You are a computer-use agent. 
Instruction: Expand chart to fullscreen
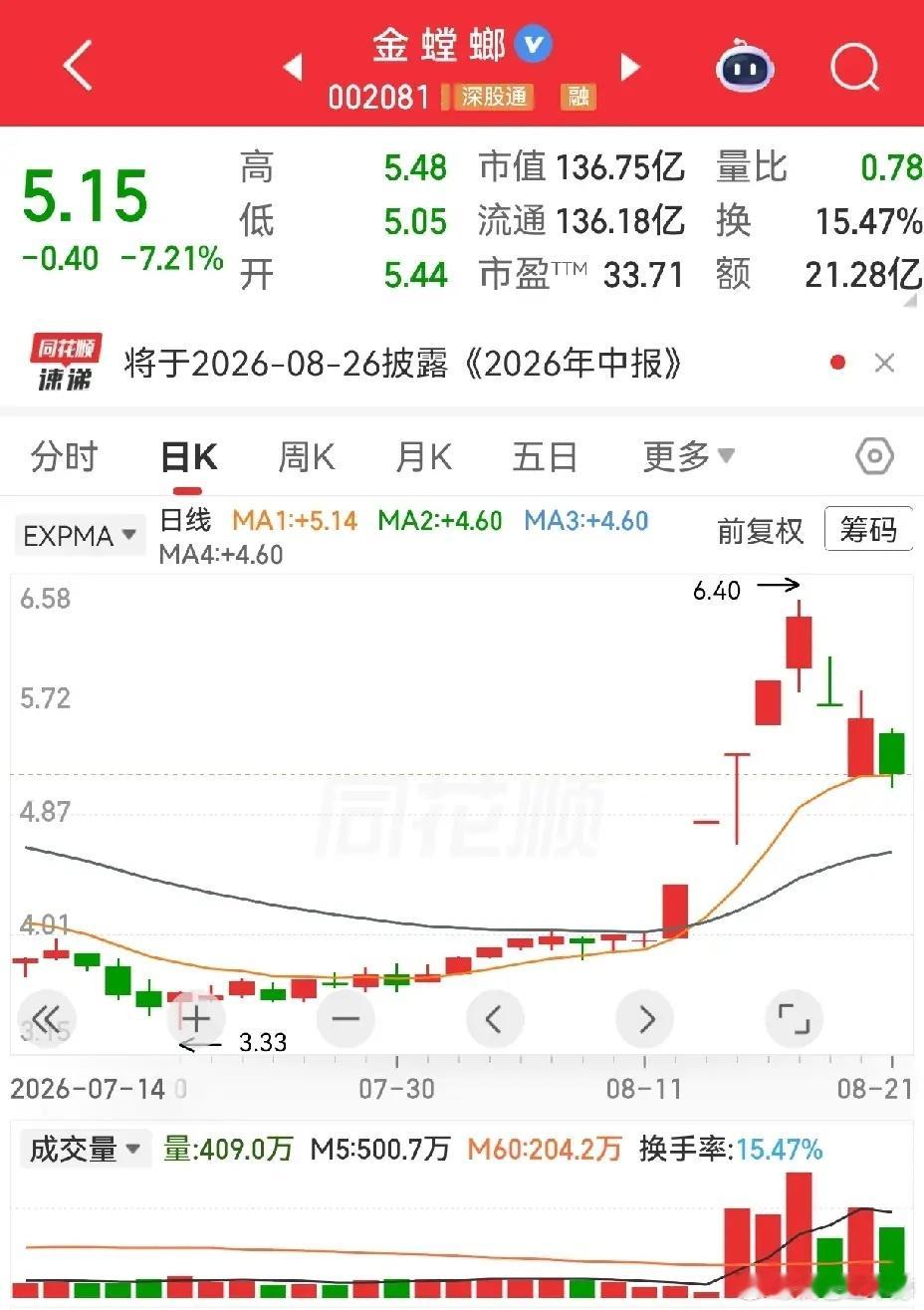coord(794,1018)
